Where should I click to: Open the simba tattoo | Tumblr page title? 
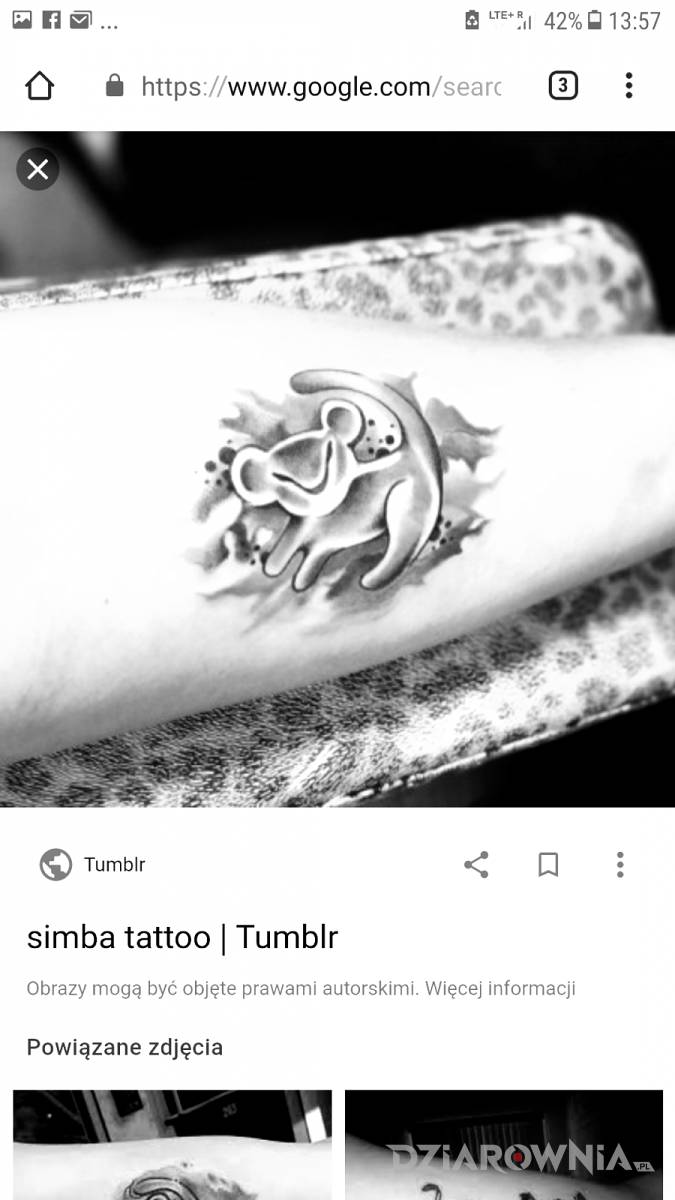click(182, 937)
